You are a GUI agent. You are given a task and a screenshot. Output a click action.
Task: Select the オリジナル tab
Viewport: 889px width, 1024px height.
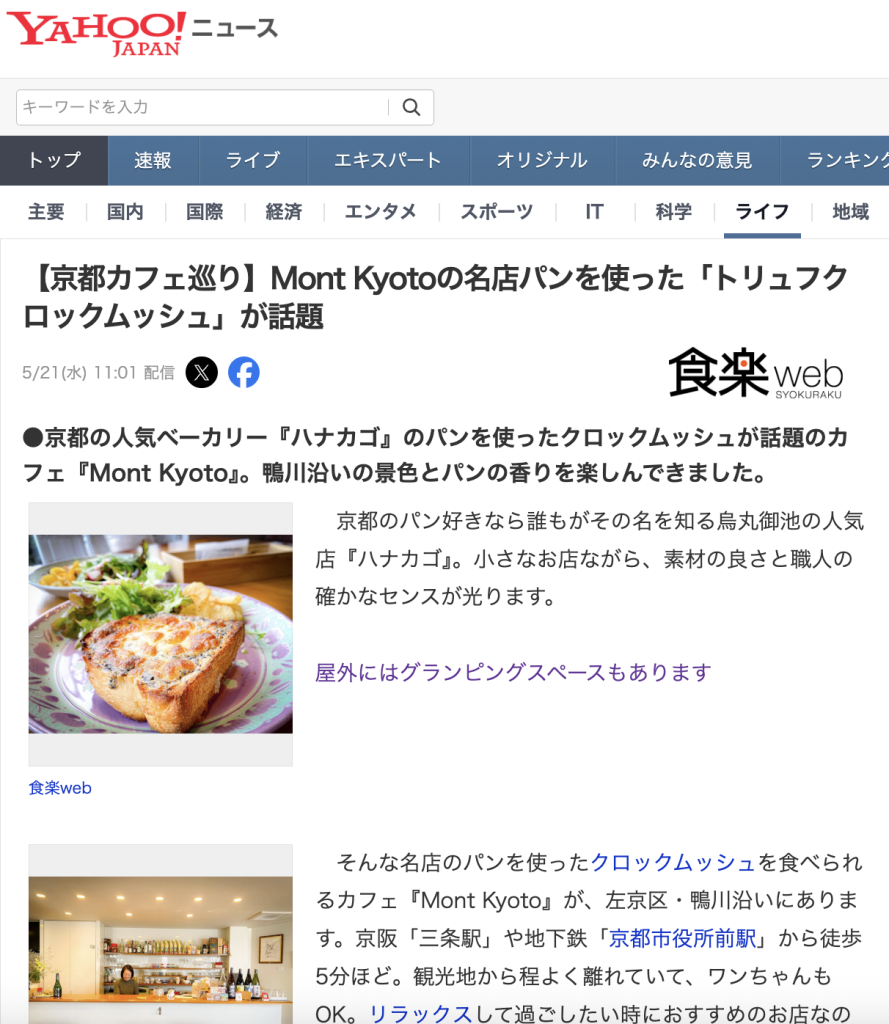542,160
